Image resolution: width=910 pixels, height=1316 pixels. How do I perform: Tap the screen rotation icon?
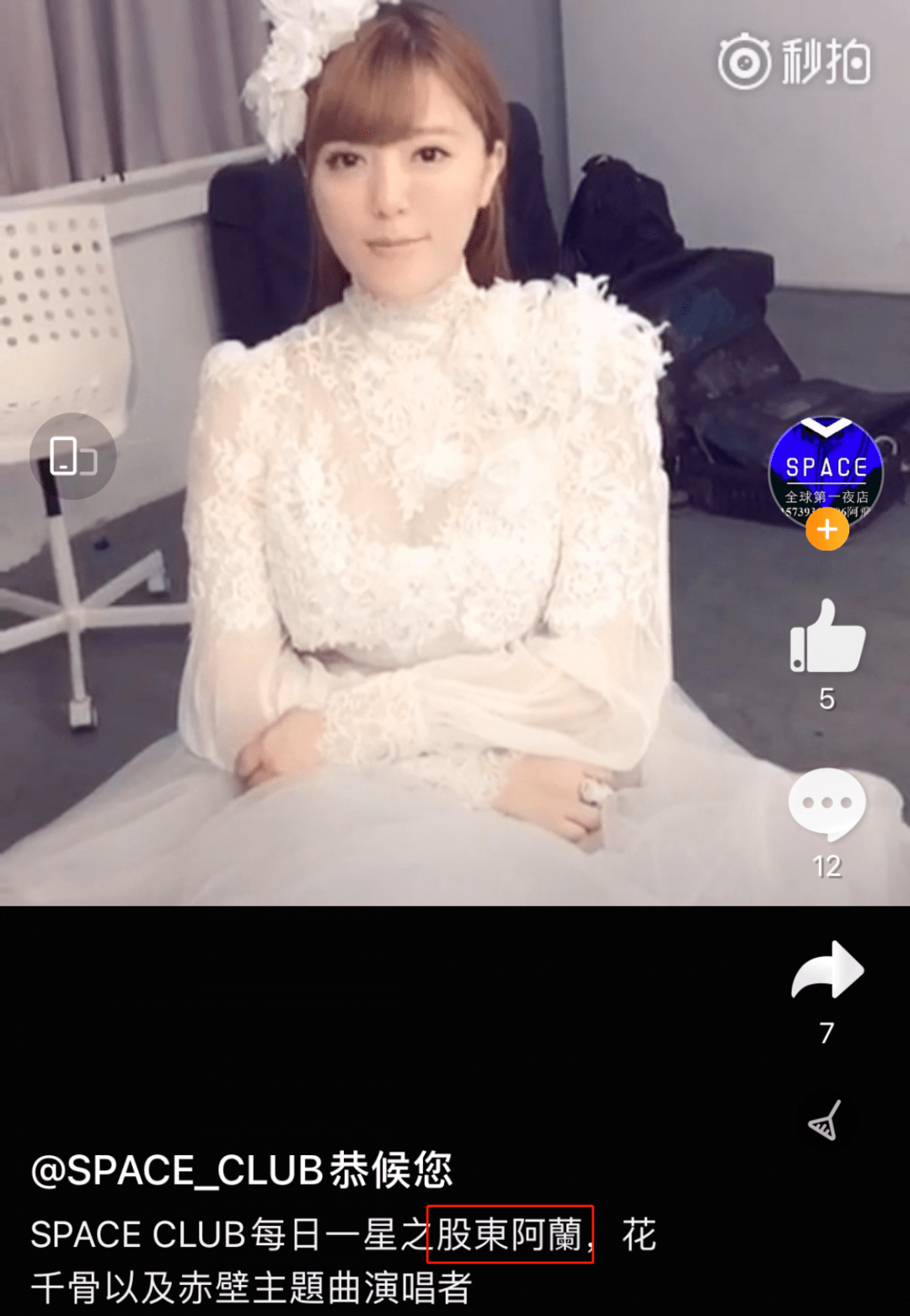tap(73, 456)
